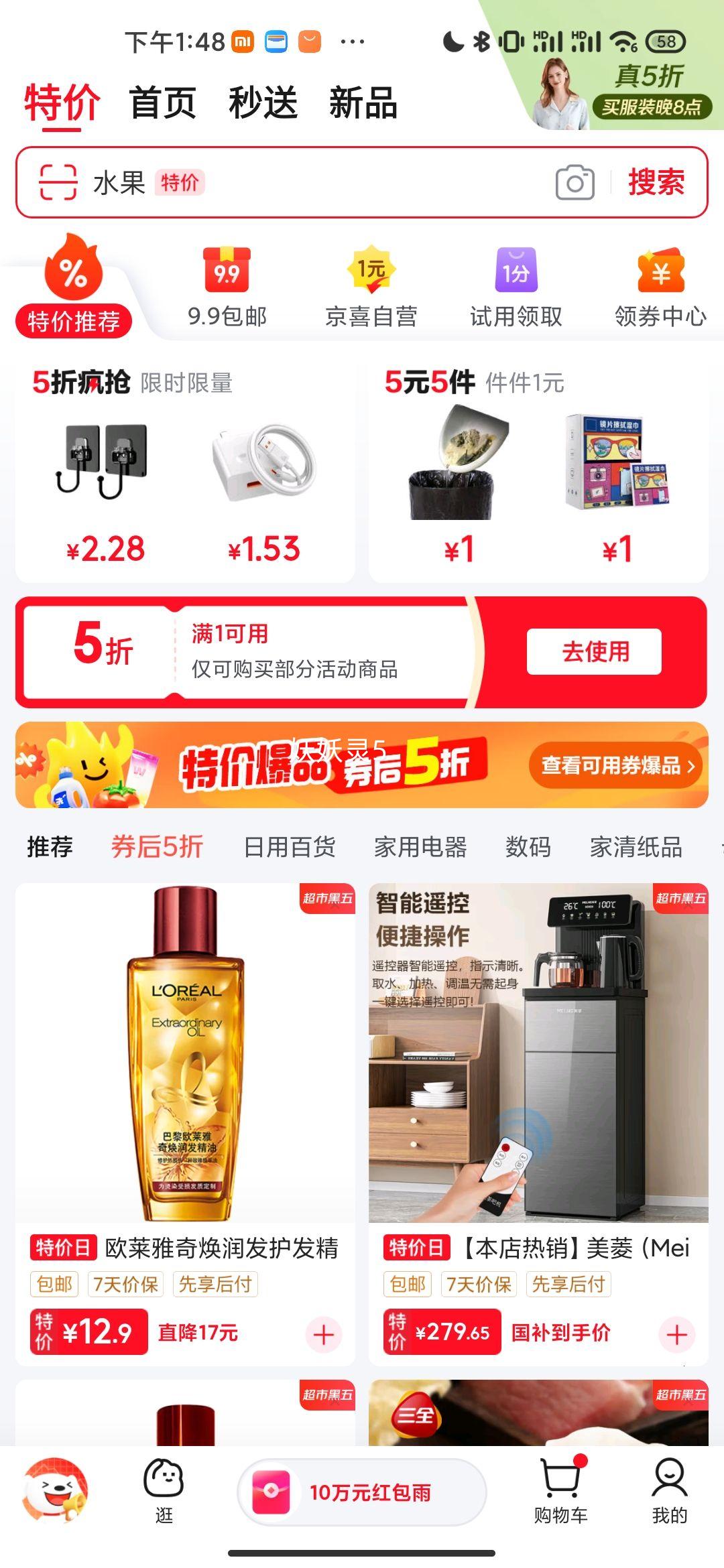Tap the 搜索 search button

(657, 182)
